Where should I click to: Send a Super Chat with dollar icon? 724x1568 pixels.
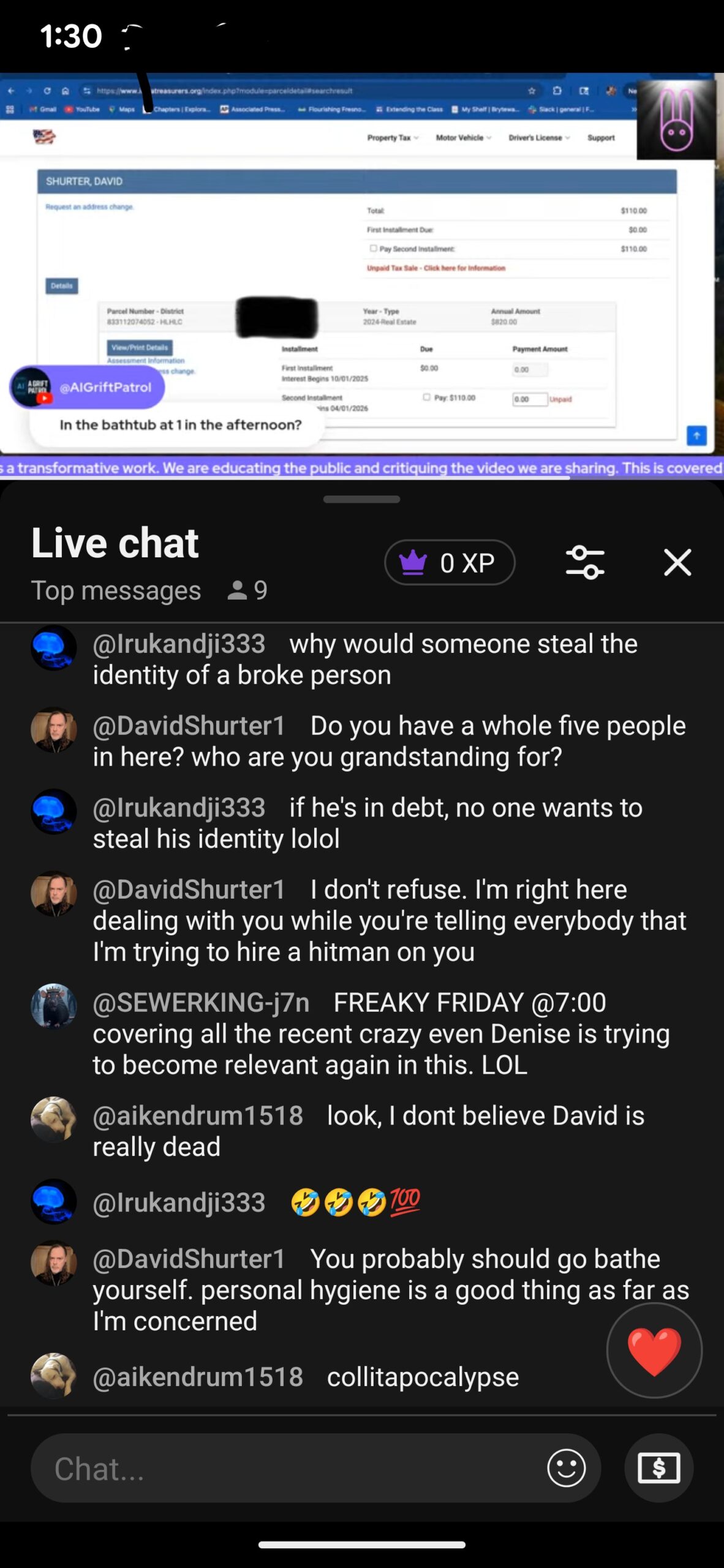pyautogui.click(x=658, y=1468)
